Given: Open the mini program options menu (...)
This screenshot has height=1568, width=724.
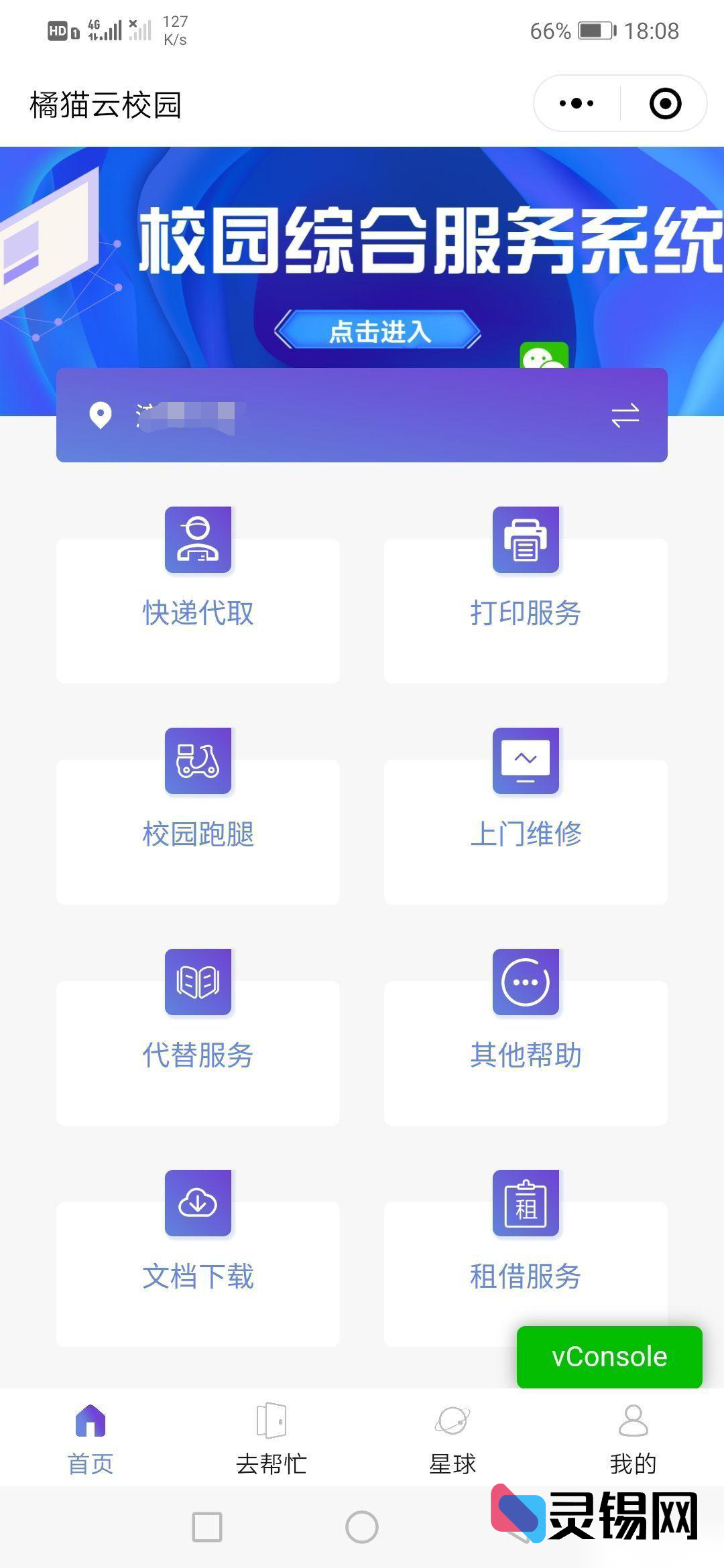Looking at the screenshot, I should pos(575,104).
